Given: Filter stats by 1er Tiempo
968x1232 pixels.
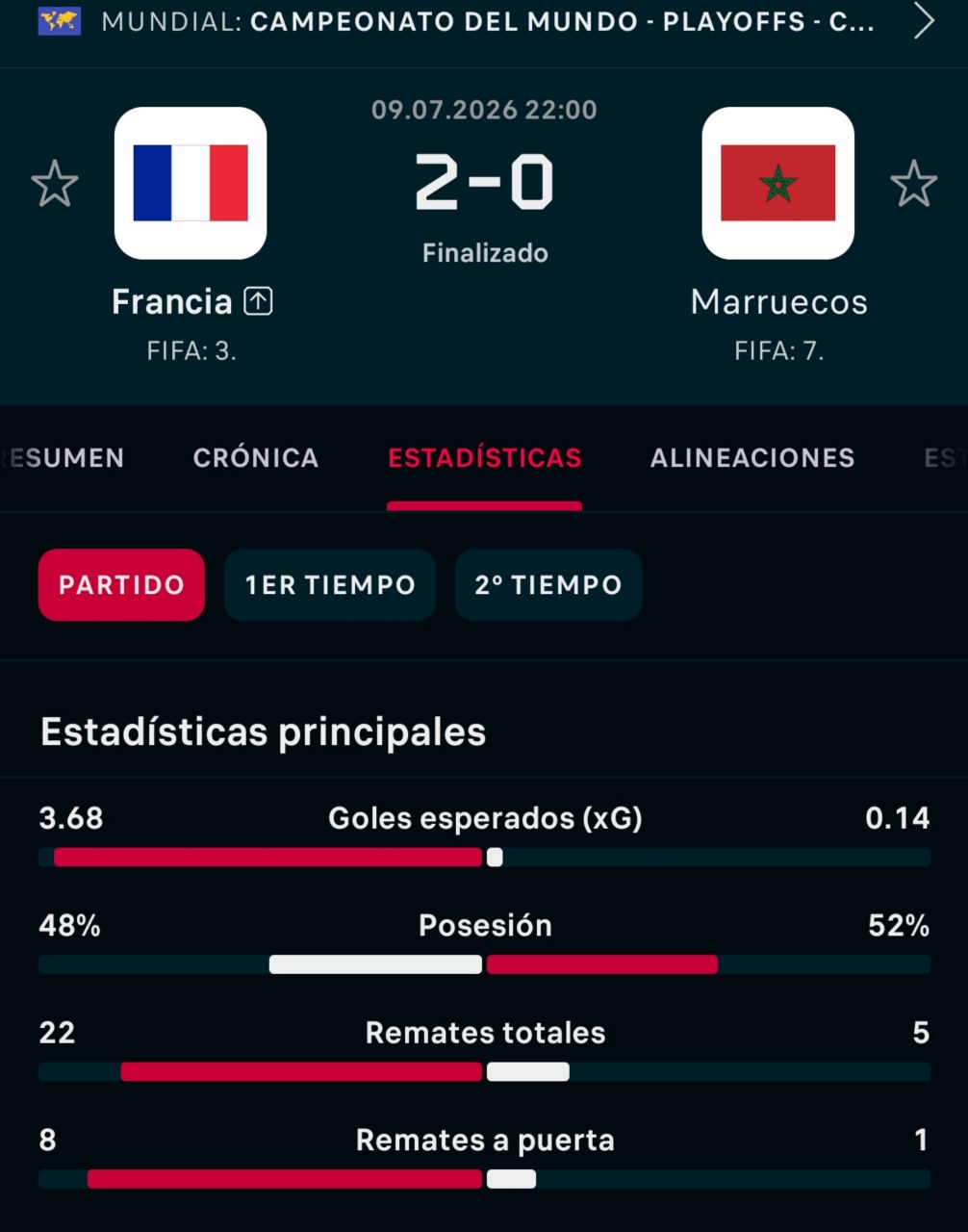Looking at the screenshot, I should tap(330, 585).
